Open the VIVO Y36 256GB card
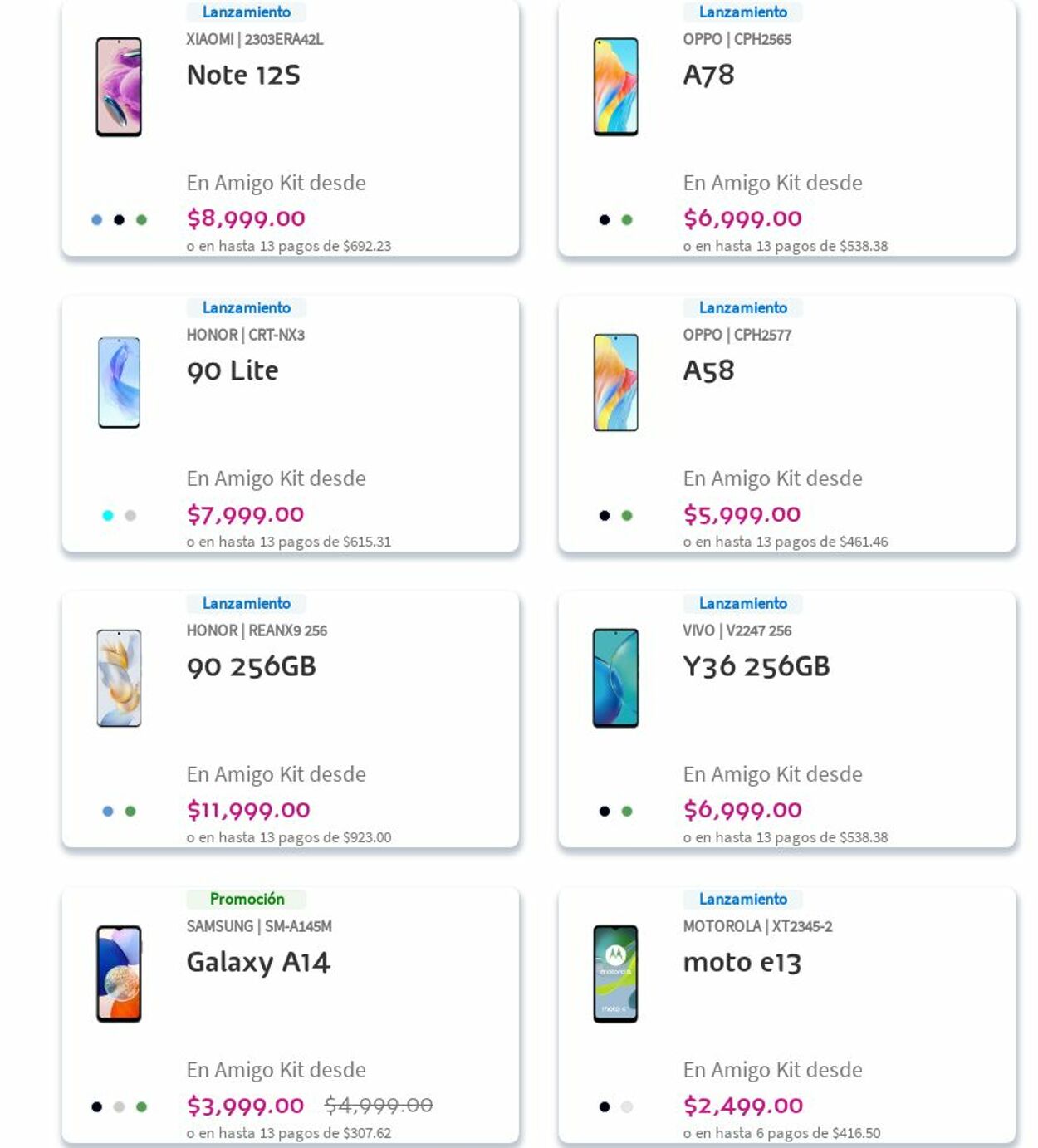This screenshot has height=1148, width=1038. (756, 666)
